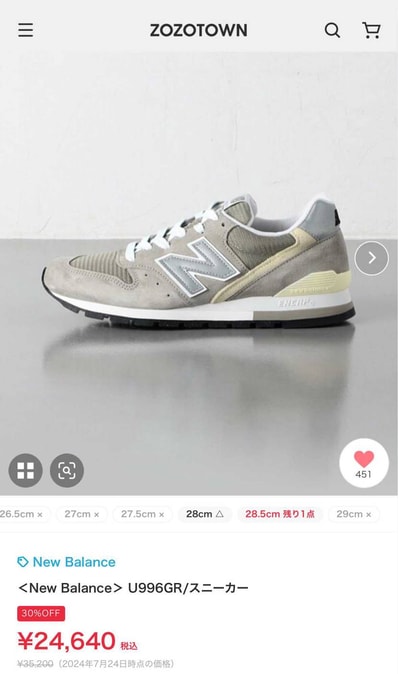Select the 28.5cm size chip
The width and height of the screenshot is (398, 674).
[x=280, y=514]
